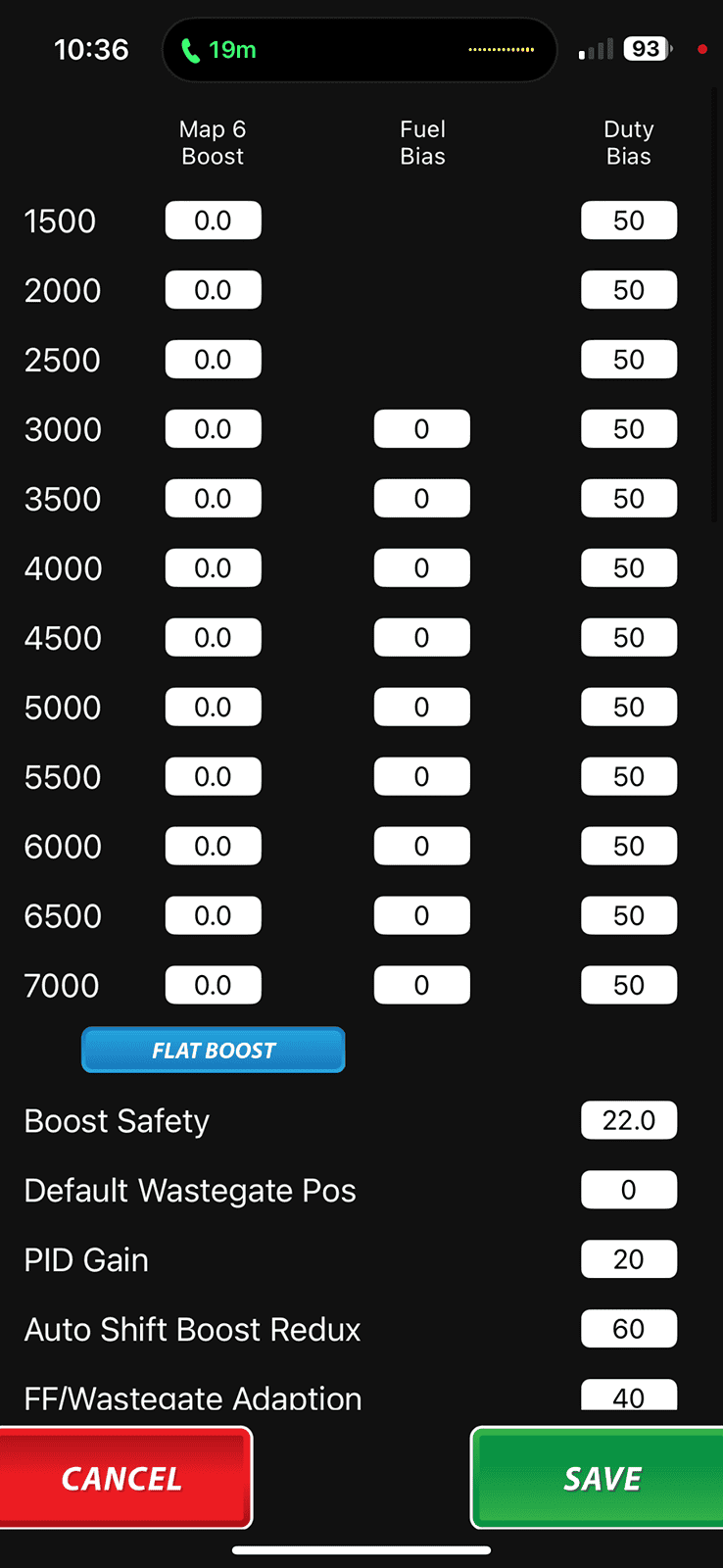This screenshot has height=1568, width=723.
Task: Edit Duty Bias at 3500 RPM
Action: (629, 499)
